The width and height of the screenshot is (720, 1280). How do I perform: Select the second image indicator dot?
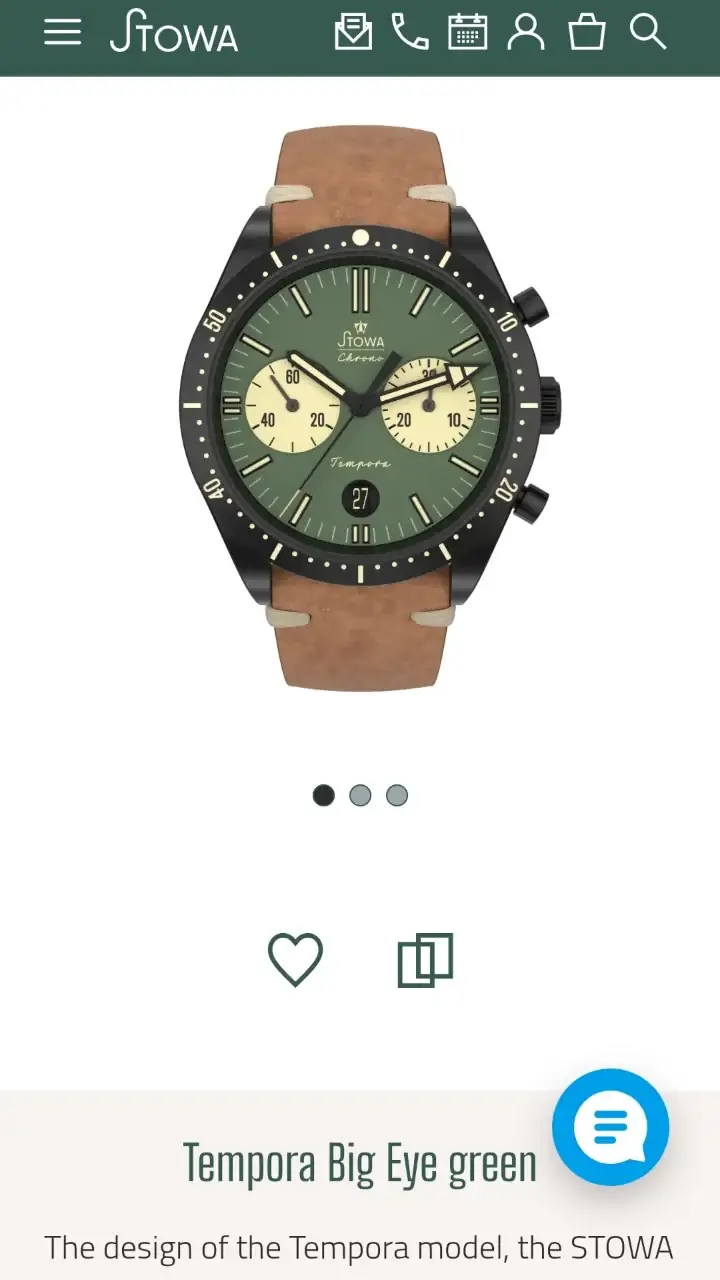point(360,795)
